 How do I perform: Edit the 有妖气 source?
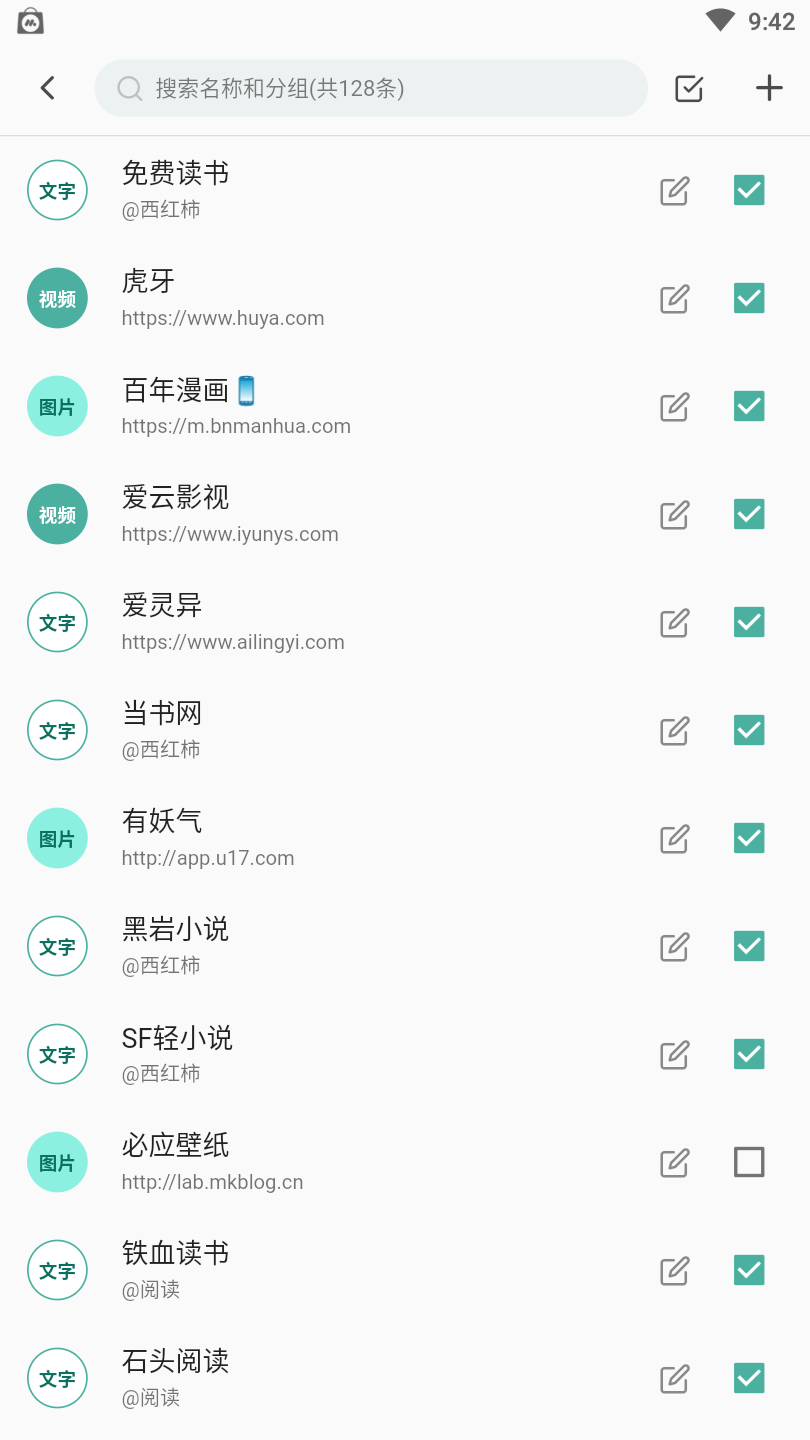(675, 838)
